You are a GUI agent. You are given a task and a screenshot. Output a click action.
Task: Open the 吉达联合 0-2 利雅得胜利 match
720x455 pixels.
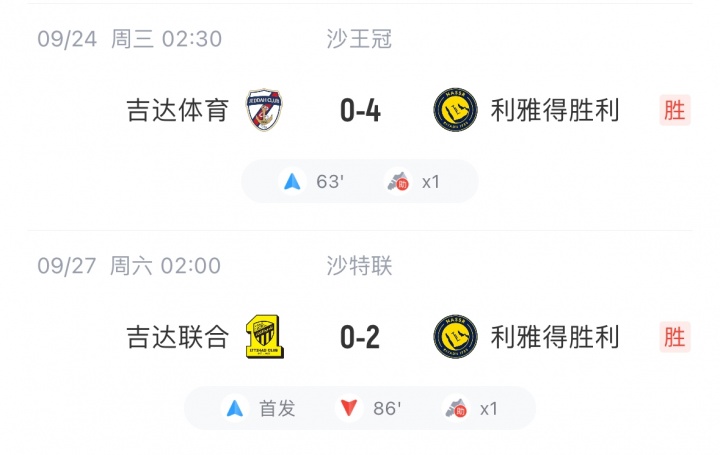pyautogui.click(x=360, y=337)
